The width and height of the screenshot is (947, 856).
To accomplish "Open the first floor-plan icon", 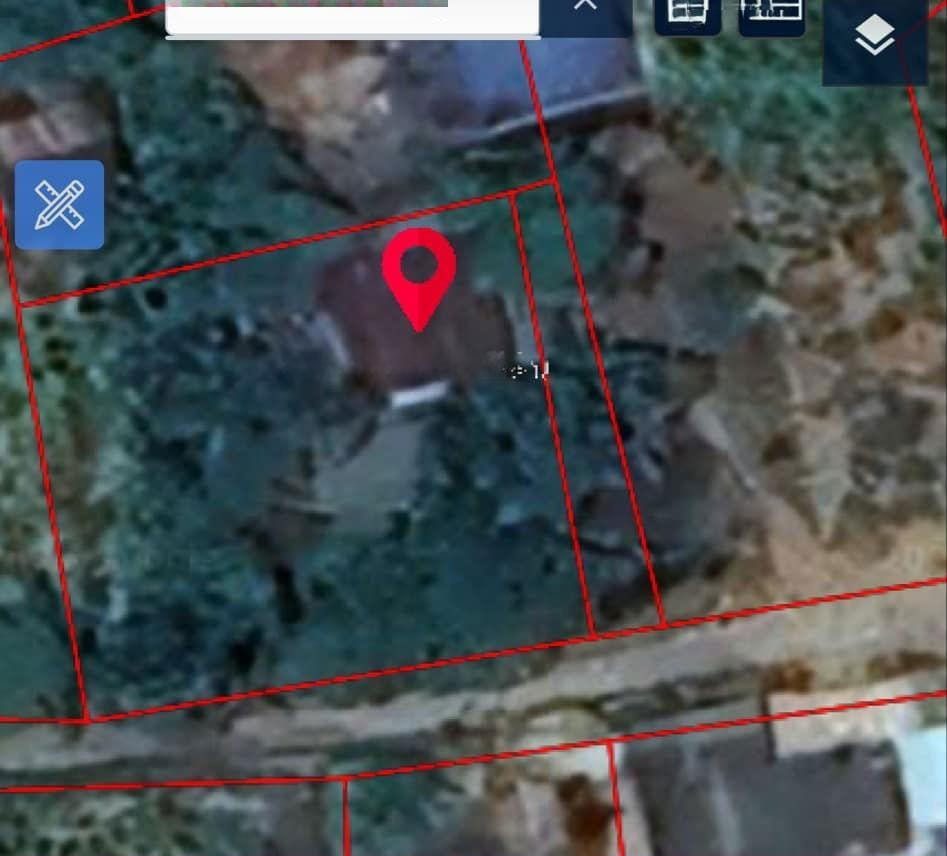I will 688,14.
